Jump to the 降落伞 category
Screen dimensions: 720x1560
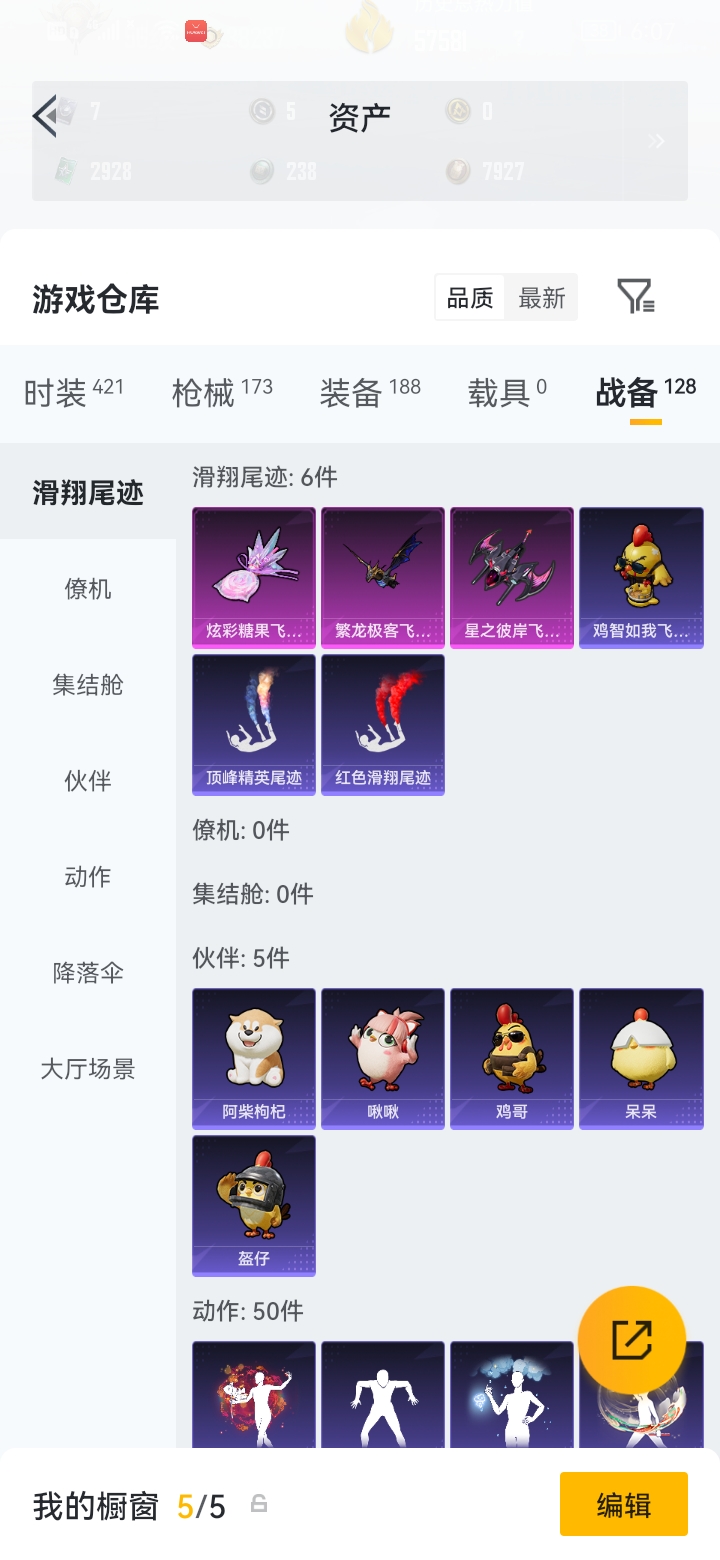pyautogui.click(x=88, y=972)
